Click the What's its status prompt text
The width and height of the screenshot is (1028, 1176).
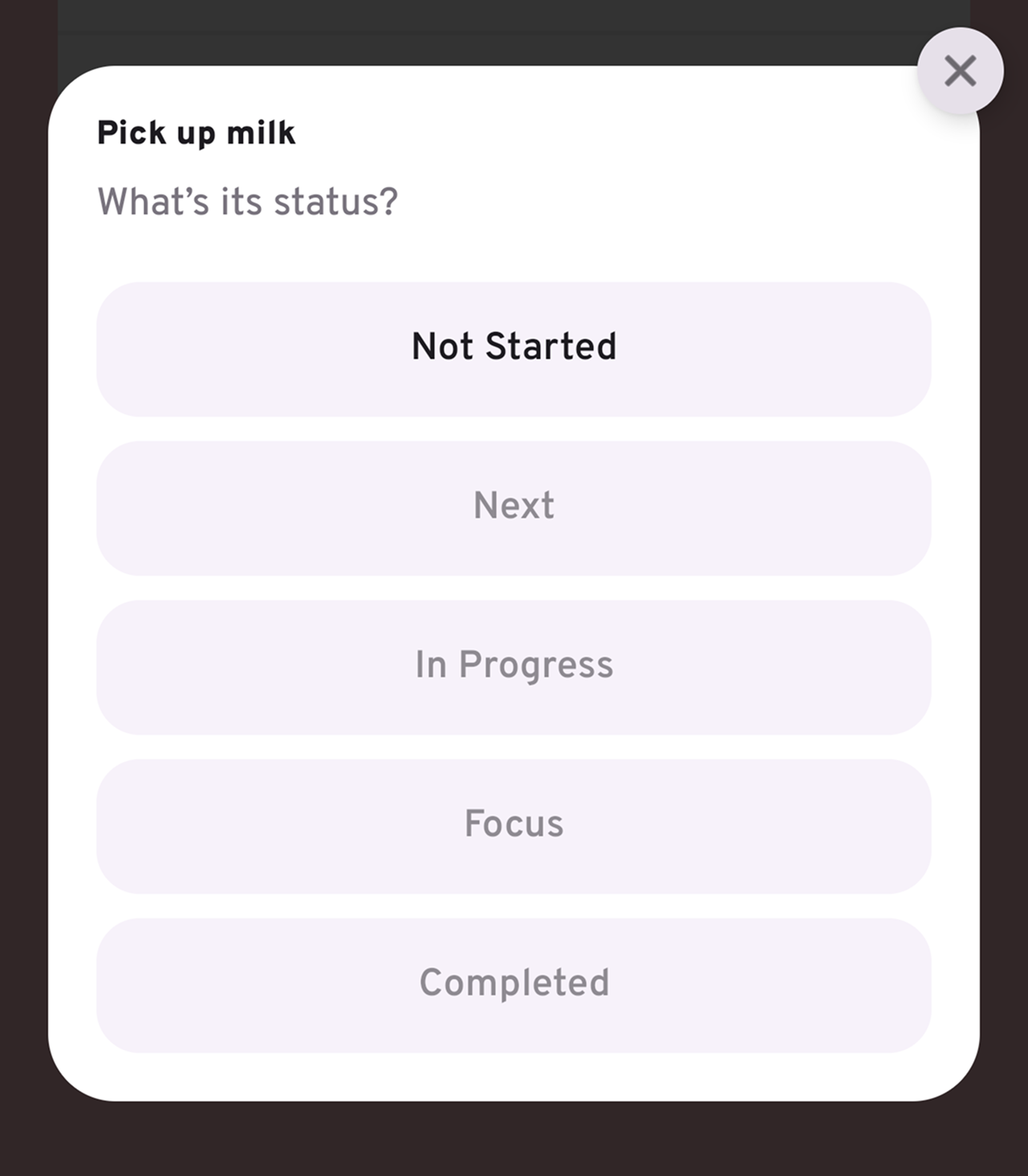[x=247, y=201]
